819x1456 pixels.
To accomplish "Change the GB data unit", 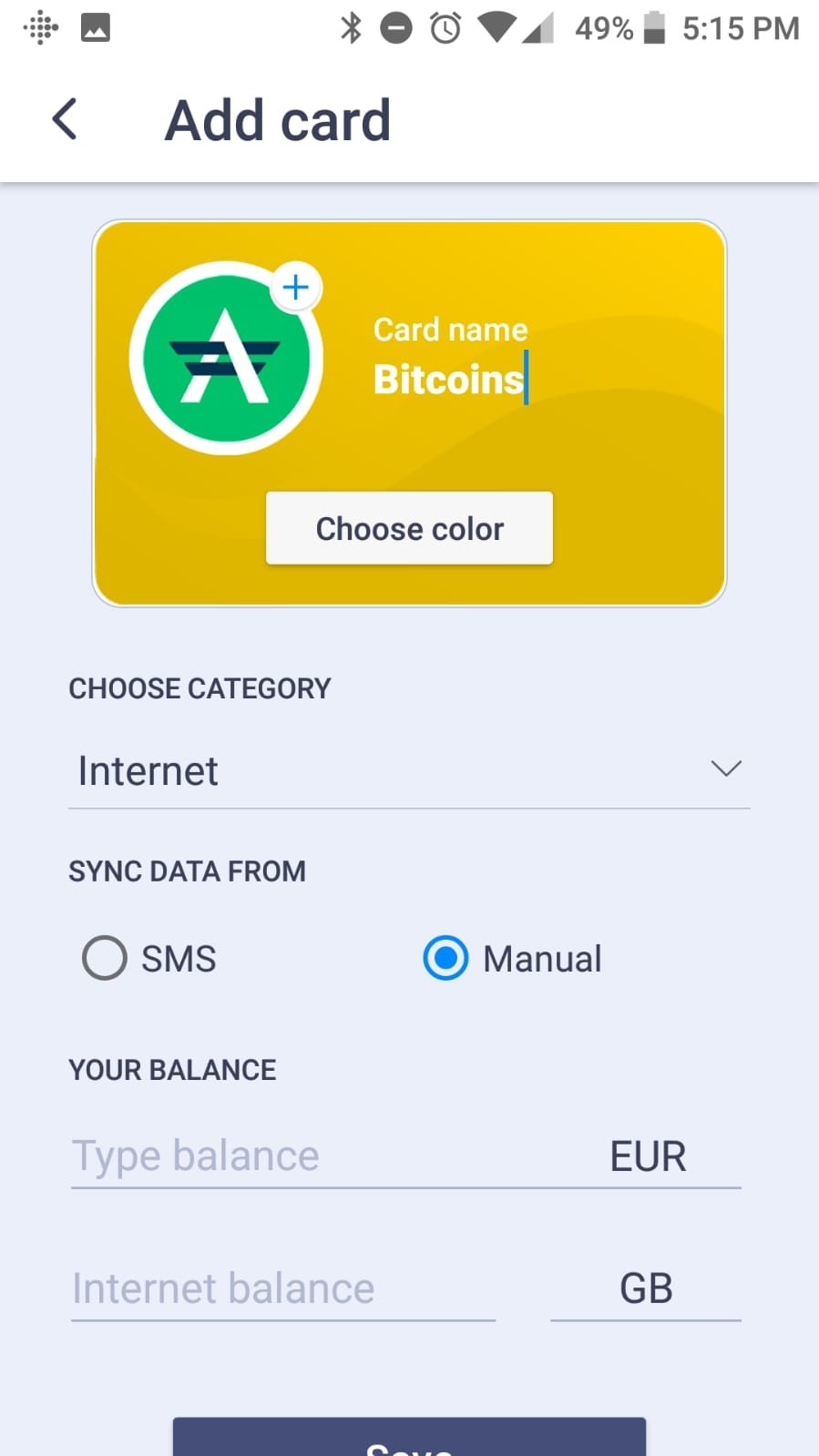I will pos(646,1288).
